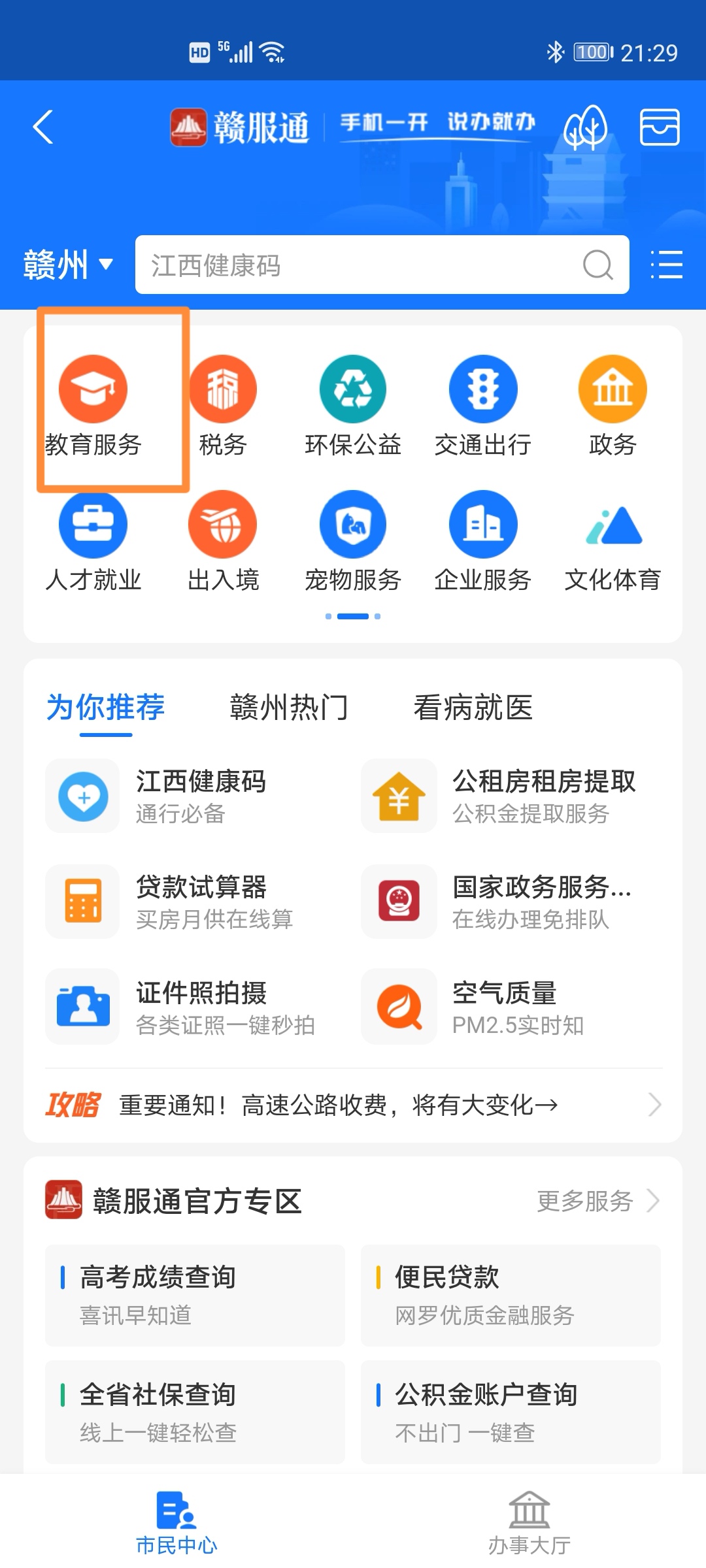Image resolution: width=706 pixels, height=1568 pixels.
Task: Tap the carousel page indicator dot
Action: click(x=353, y=615)
